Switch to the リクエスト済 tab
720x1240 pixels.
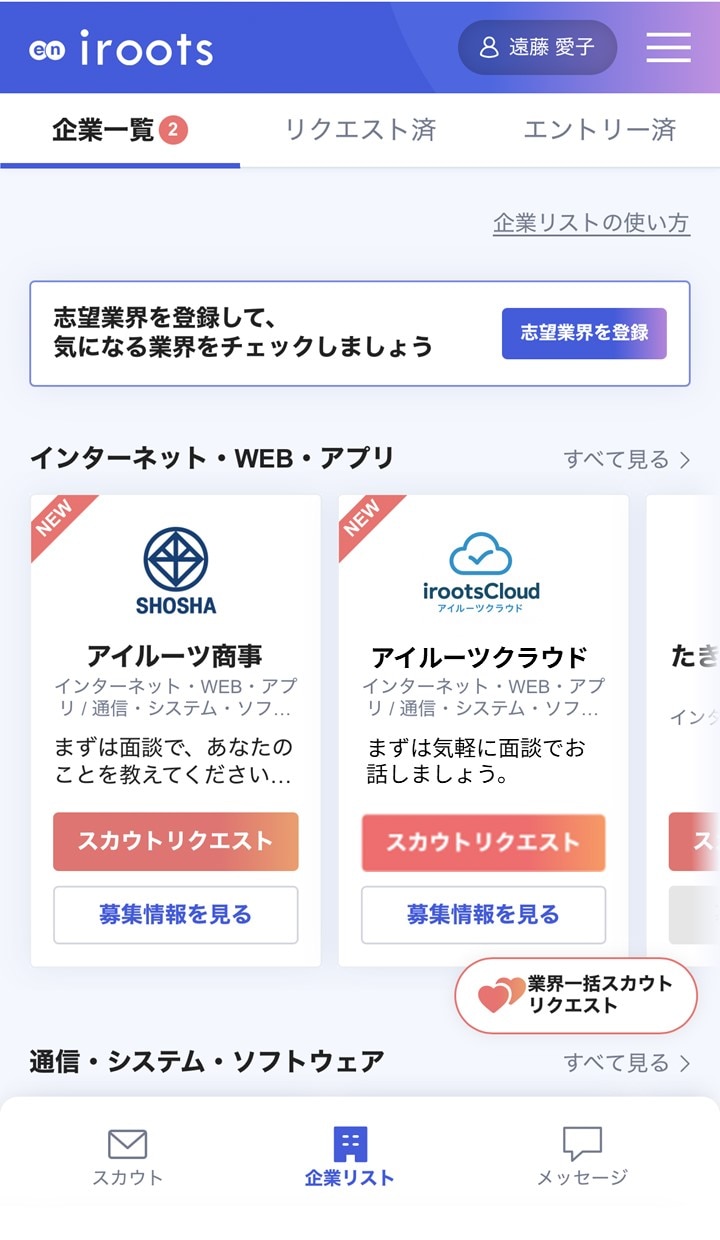click(360, 130)
